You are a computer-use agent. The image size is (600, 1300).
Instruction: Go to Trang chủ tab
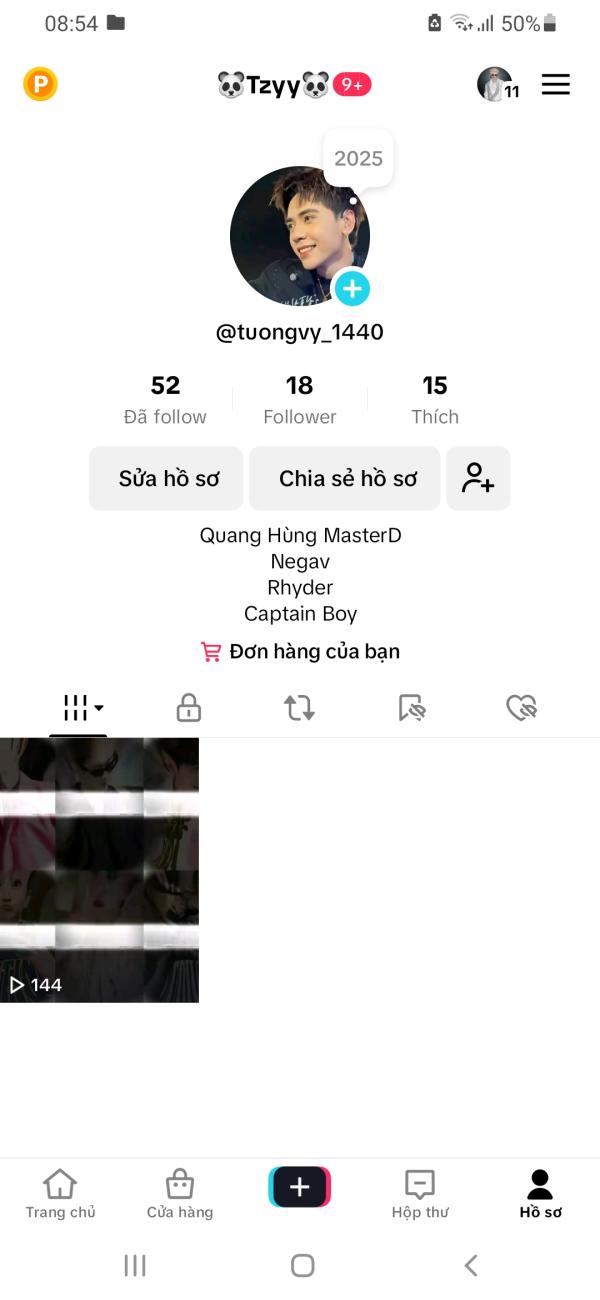click(x=60, y=1195)
